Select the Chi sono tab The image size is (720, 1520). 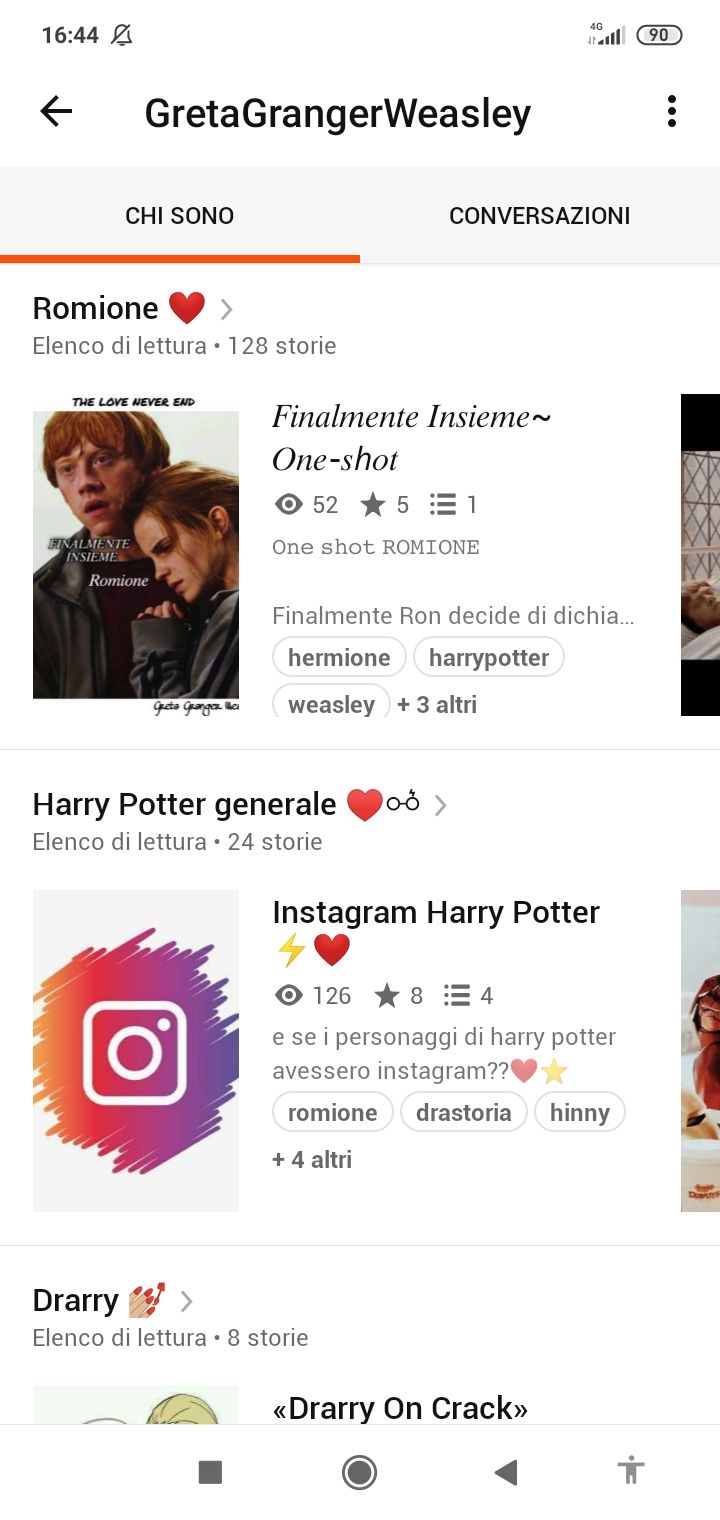click(180, 216)
